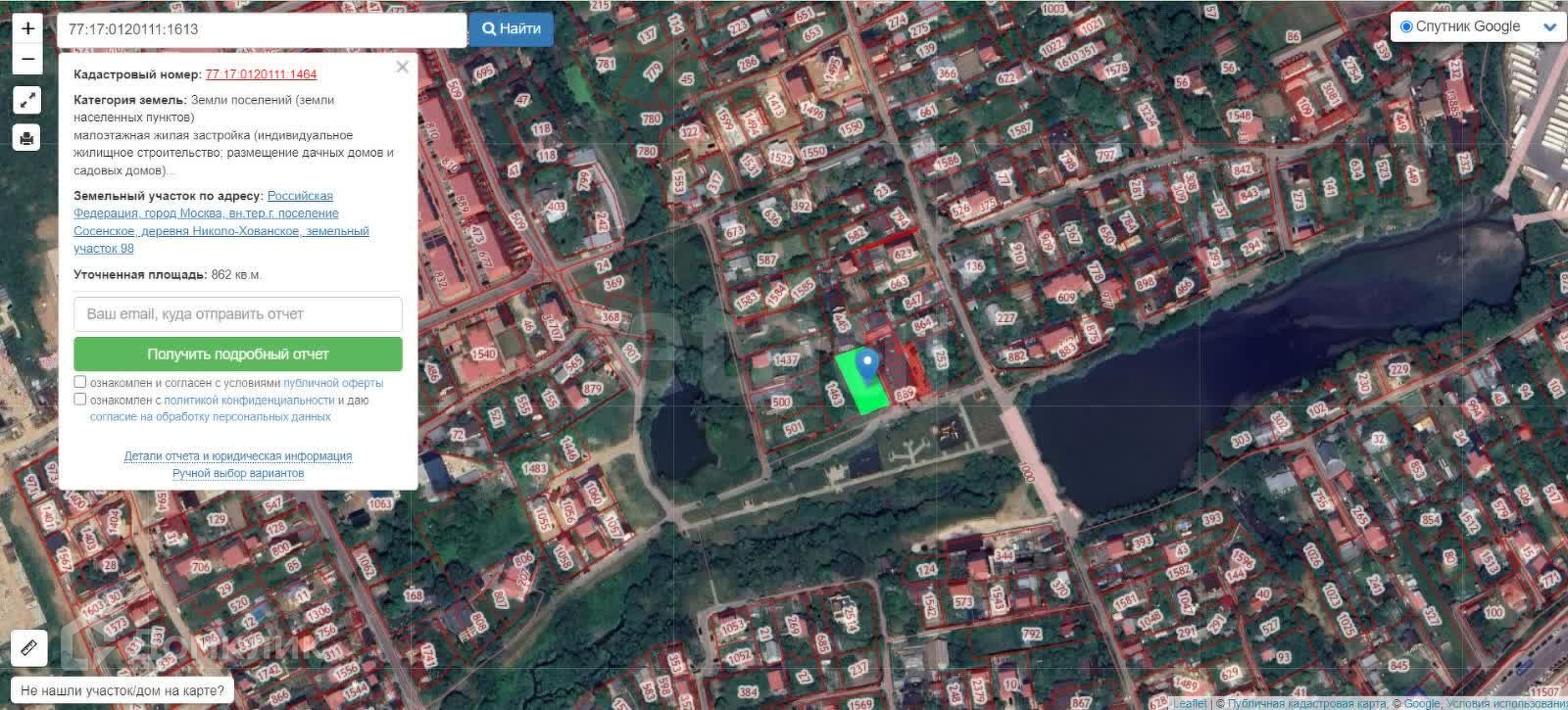The image size is (1568, 710).
Task: Tap Получить подробный отчет button
Action: 237,355
